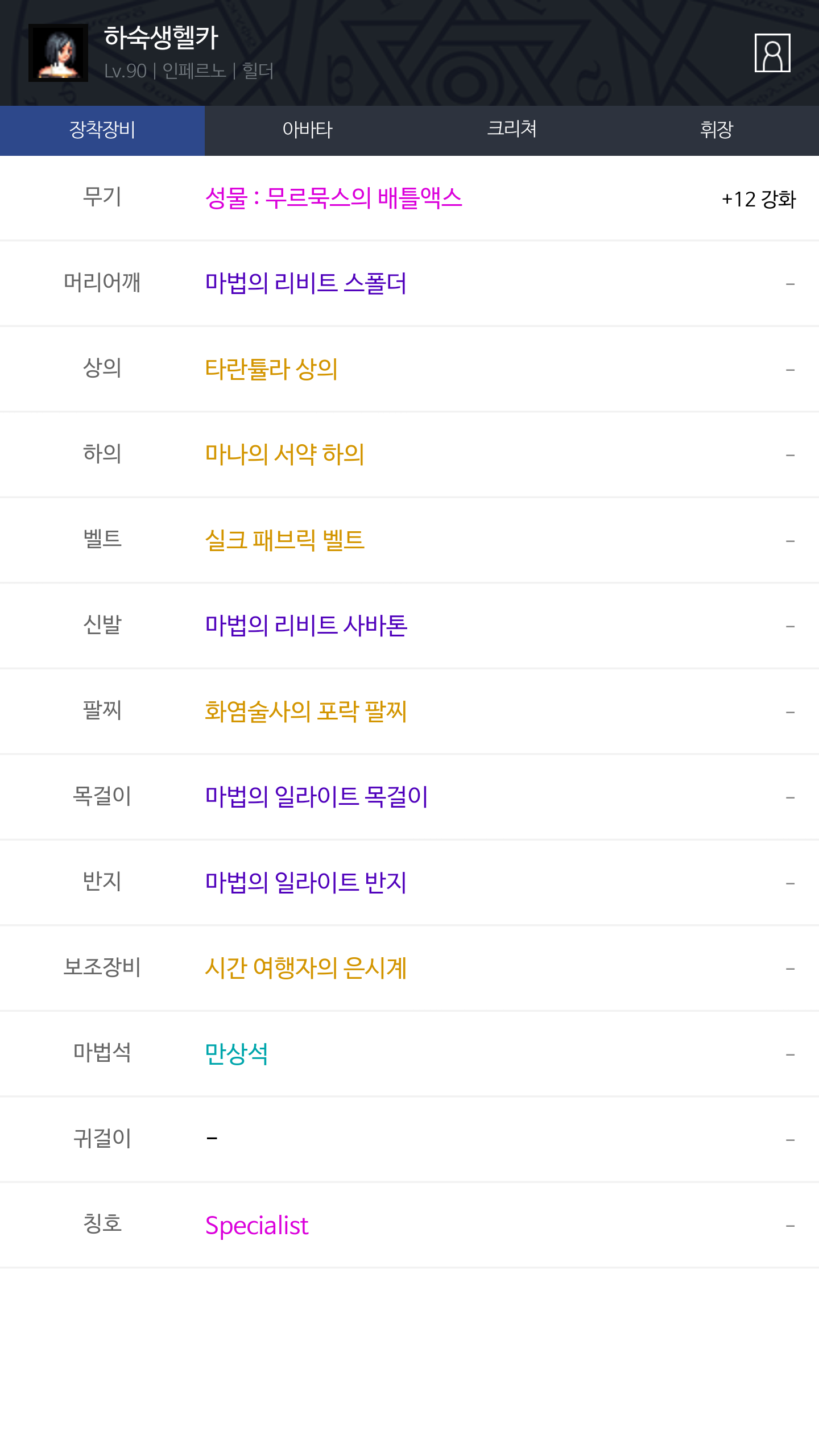This screenshot has width=819, height=1456.
Task: Switch to the 크리쳐 tab
Action: (512, 130)
